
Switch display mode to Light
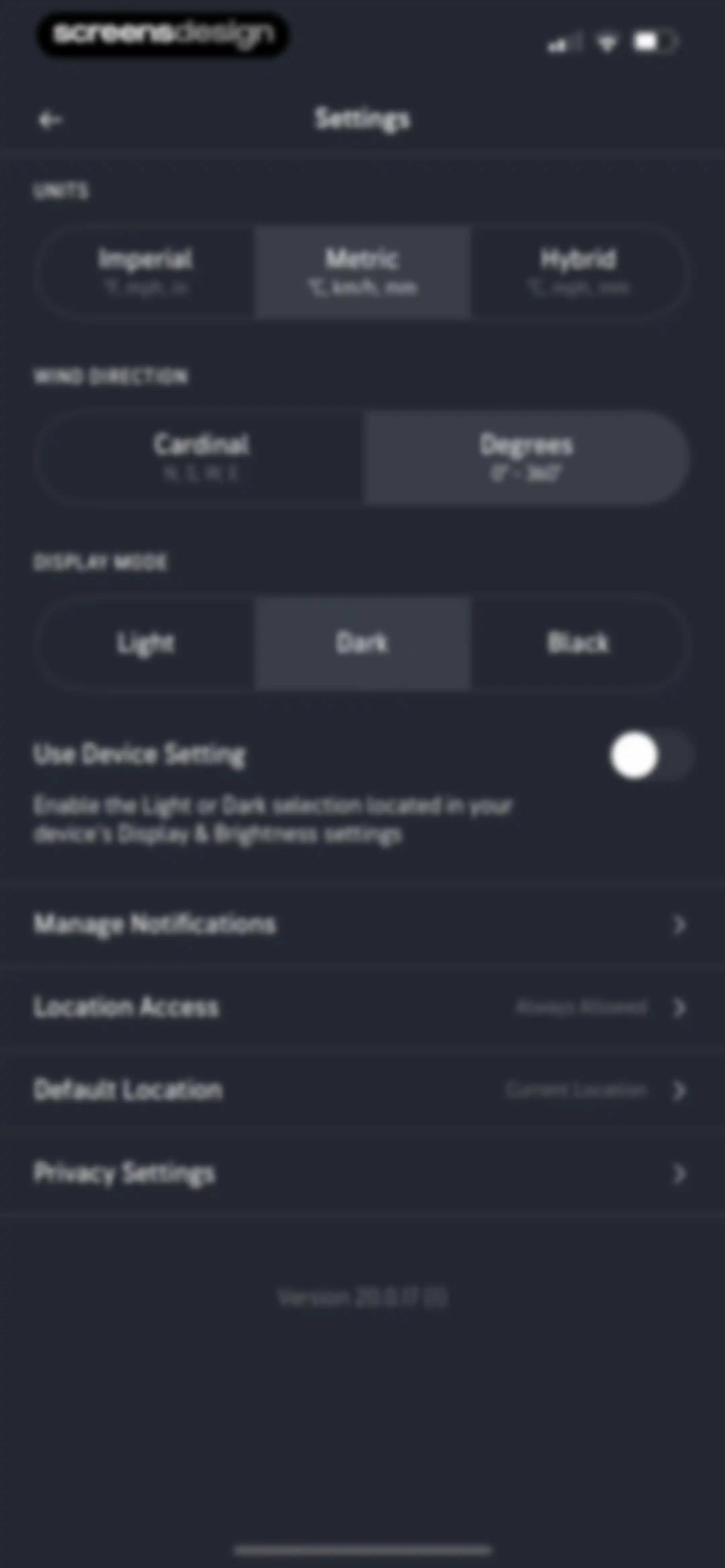click(x=146, y=643)
